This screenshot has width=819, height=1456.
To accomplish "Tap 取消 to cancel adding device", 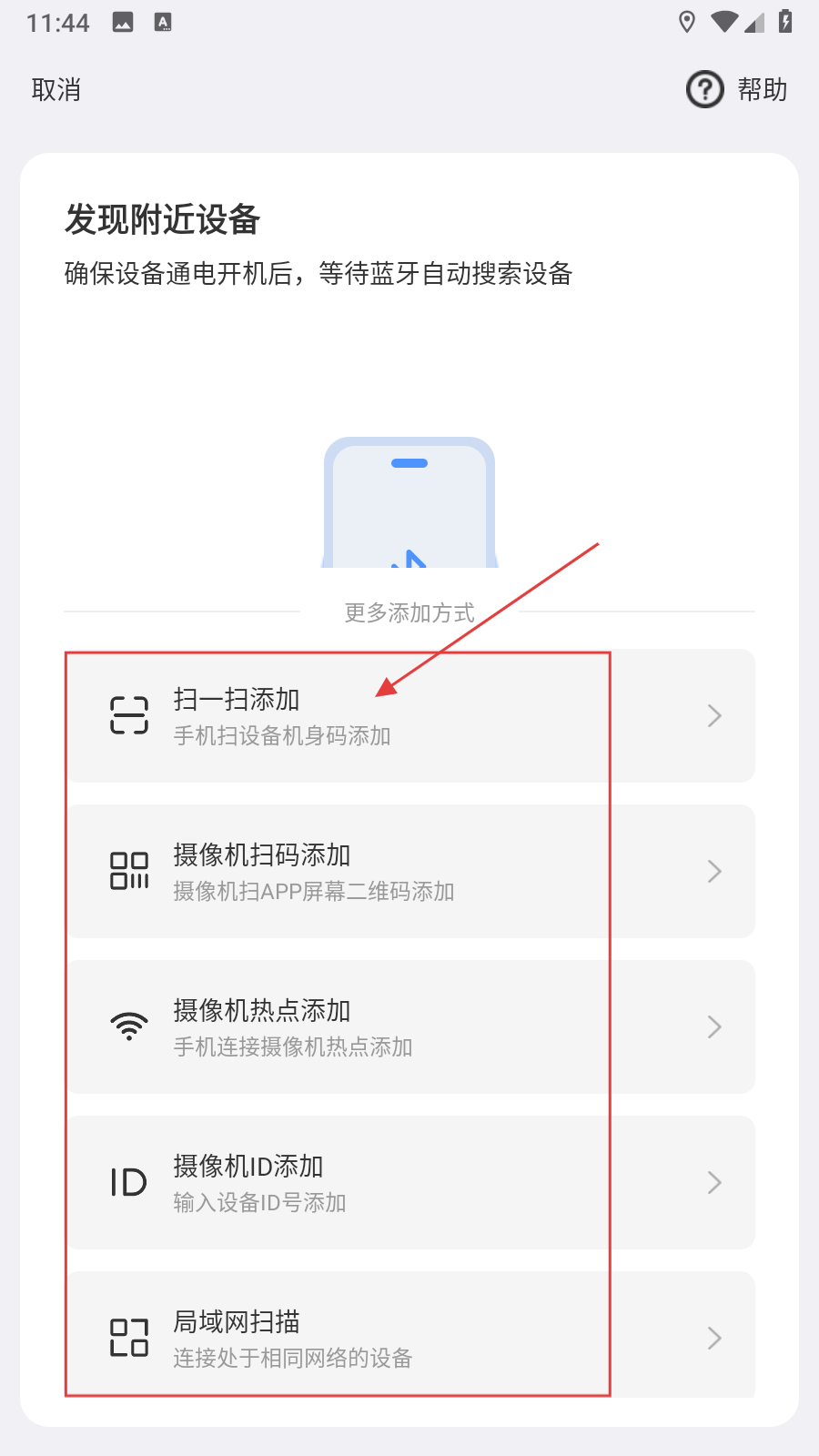I will (x=56, y=90).
